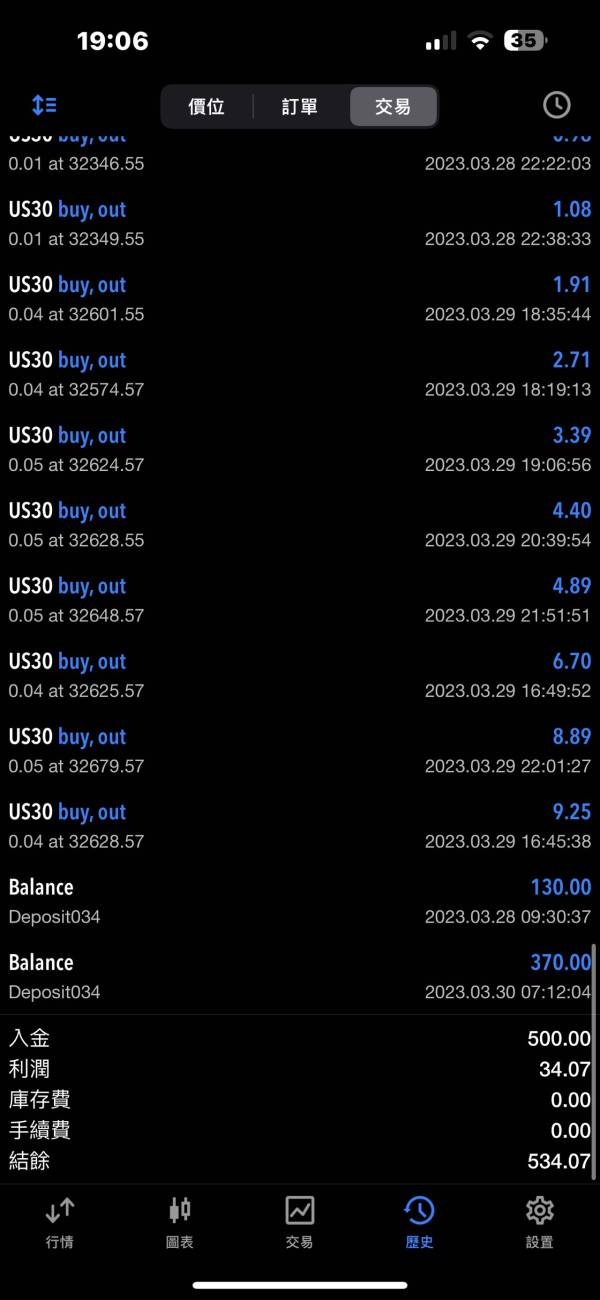This screenshot has height=1300, width=600.
Task: Switch to the bottom 交易 tab
Action: coord(300,1223)
